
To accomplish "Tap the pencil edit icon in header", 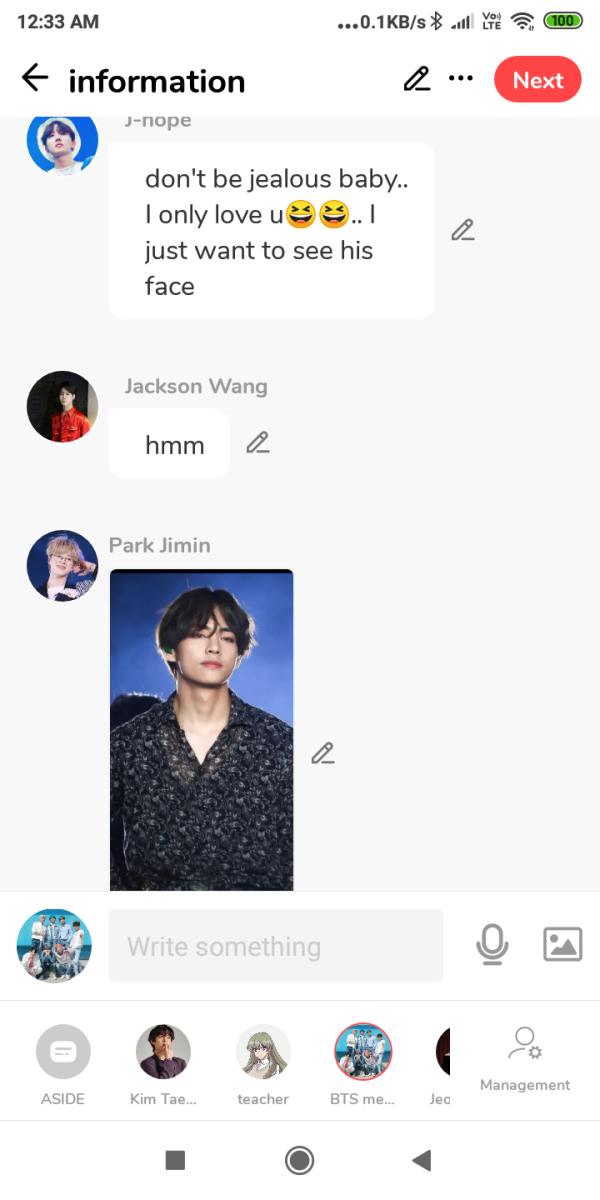I will coord(417,79).
